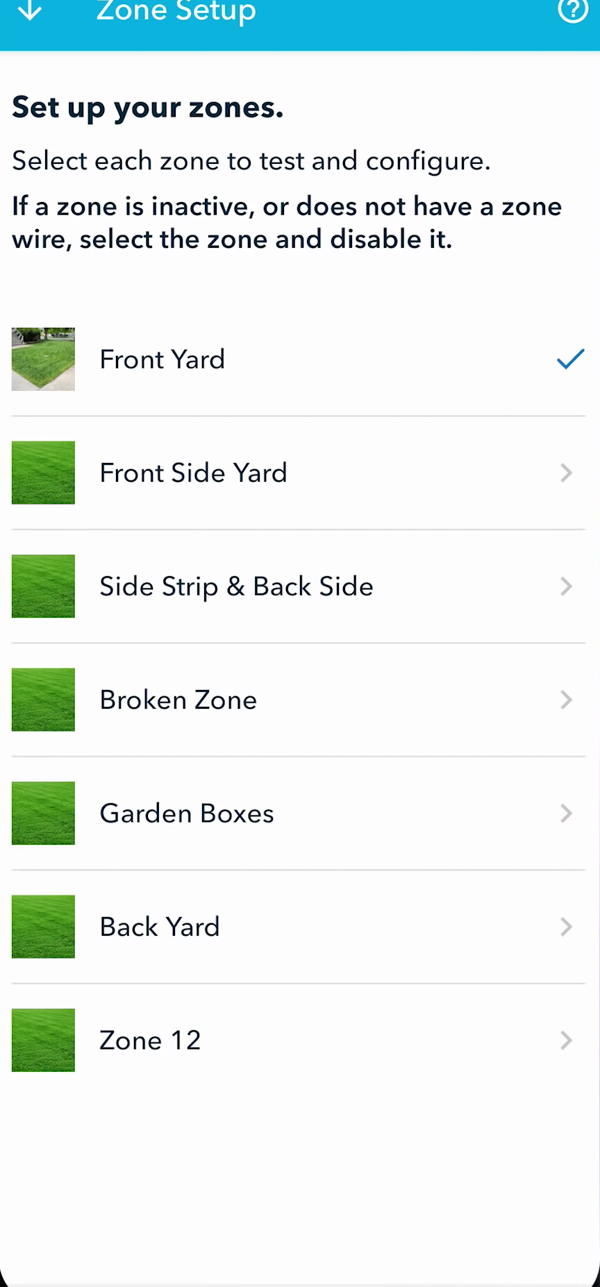Open Back Yard zone settings

click(x=299, y=927)
